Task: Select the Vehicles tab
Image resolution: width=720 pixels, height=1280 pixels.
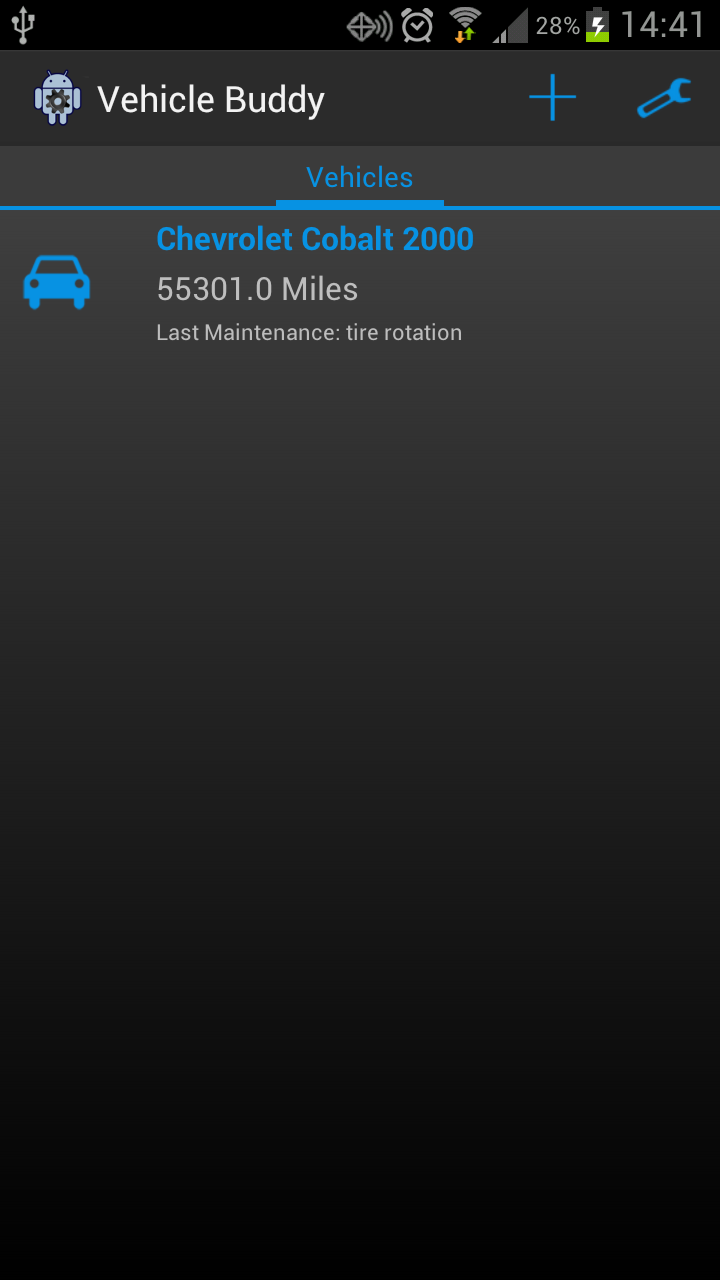Action: pyautogui.click(x=360, y=178)
